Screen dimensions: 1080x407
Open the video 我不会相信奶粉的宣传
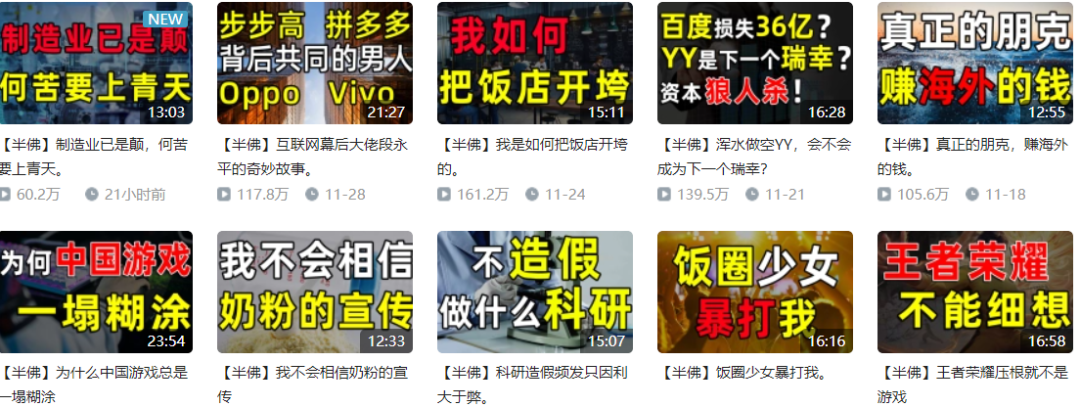pos(314,292)
